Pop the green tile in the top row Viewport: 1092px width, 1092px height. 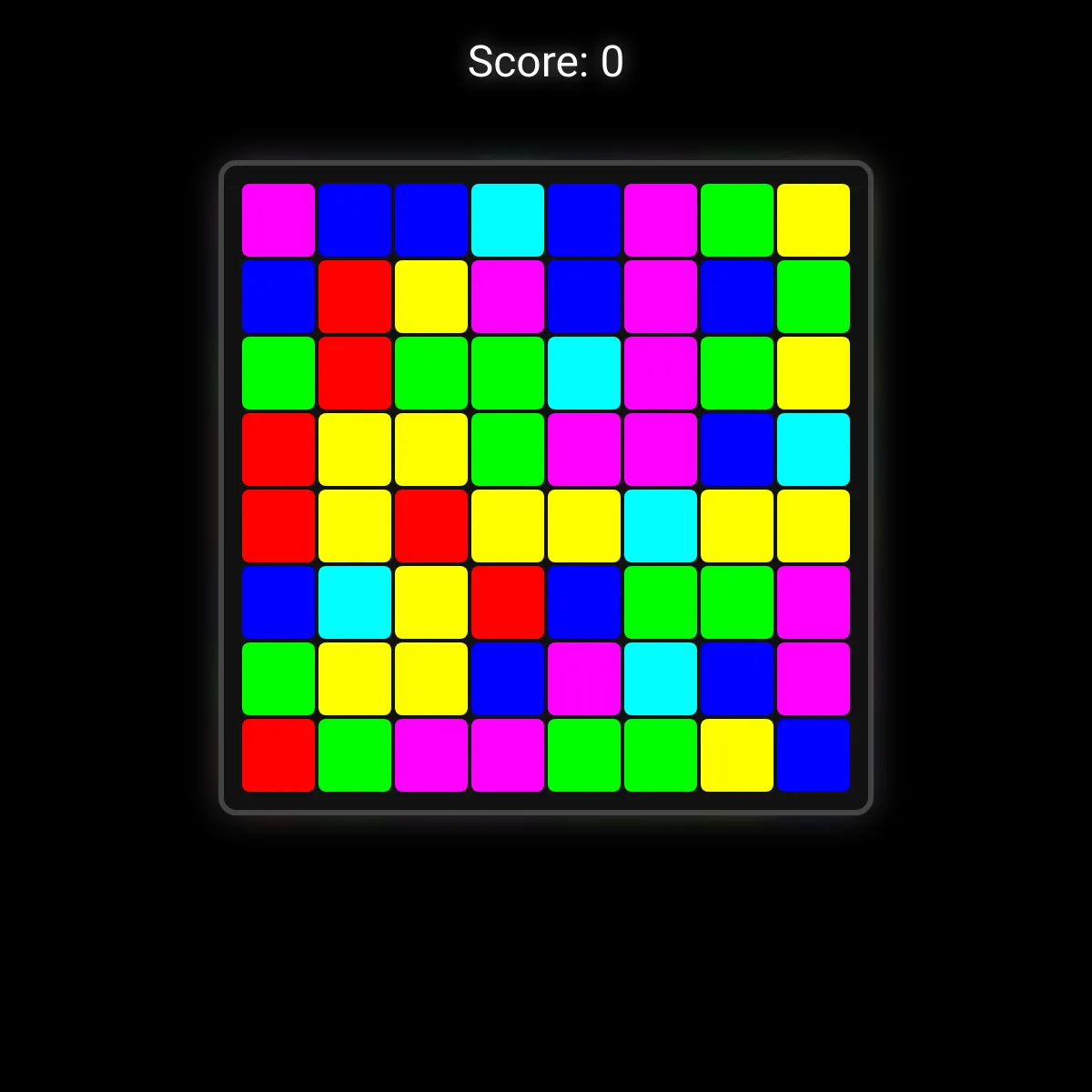[737, 220]
